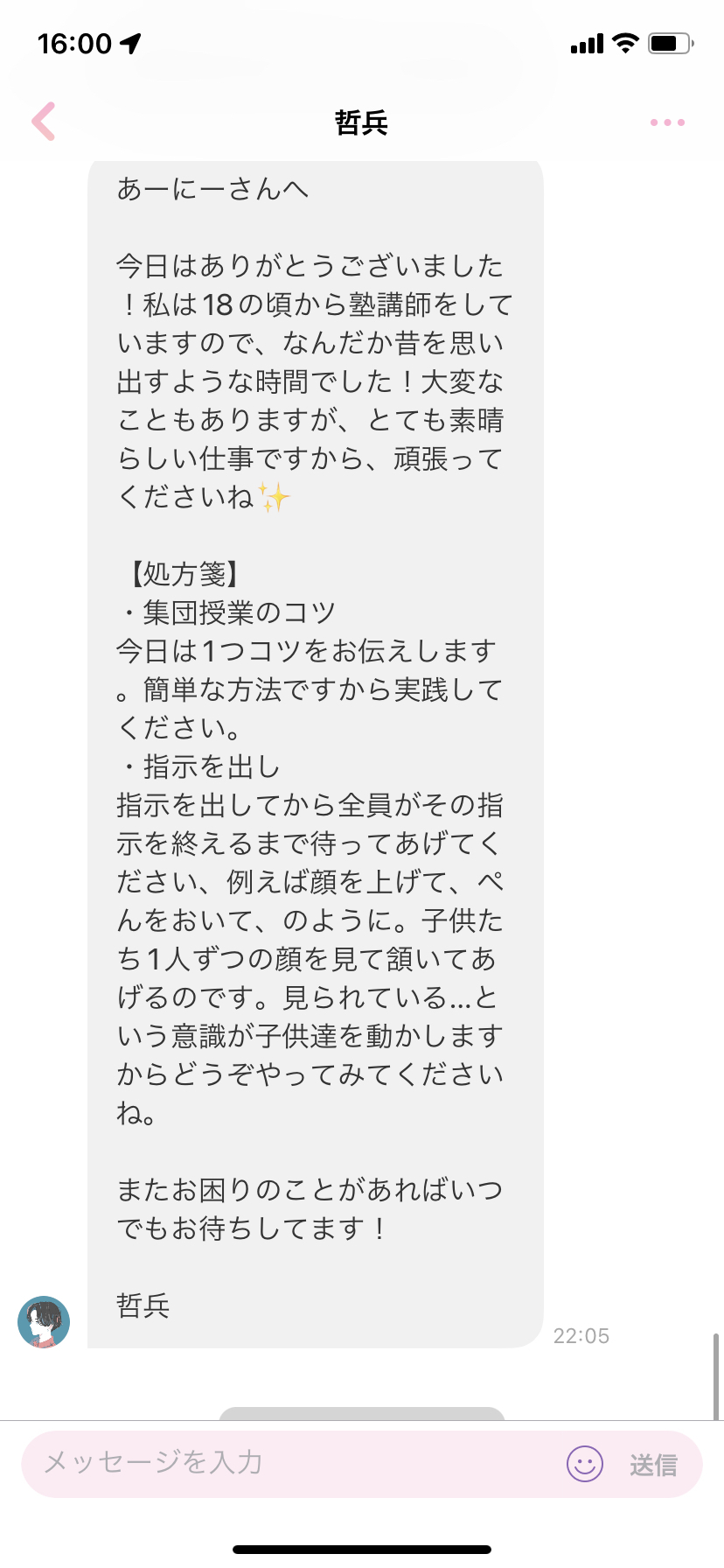The height and width of the screenshot is (1568, 724).
Task: Open the three-dot overflow menu
Action: click(667, 122)
